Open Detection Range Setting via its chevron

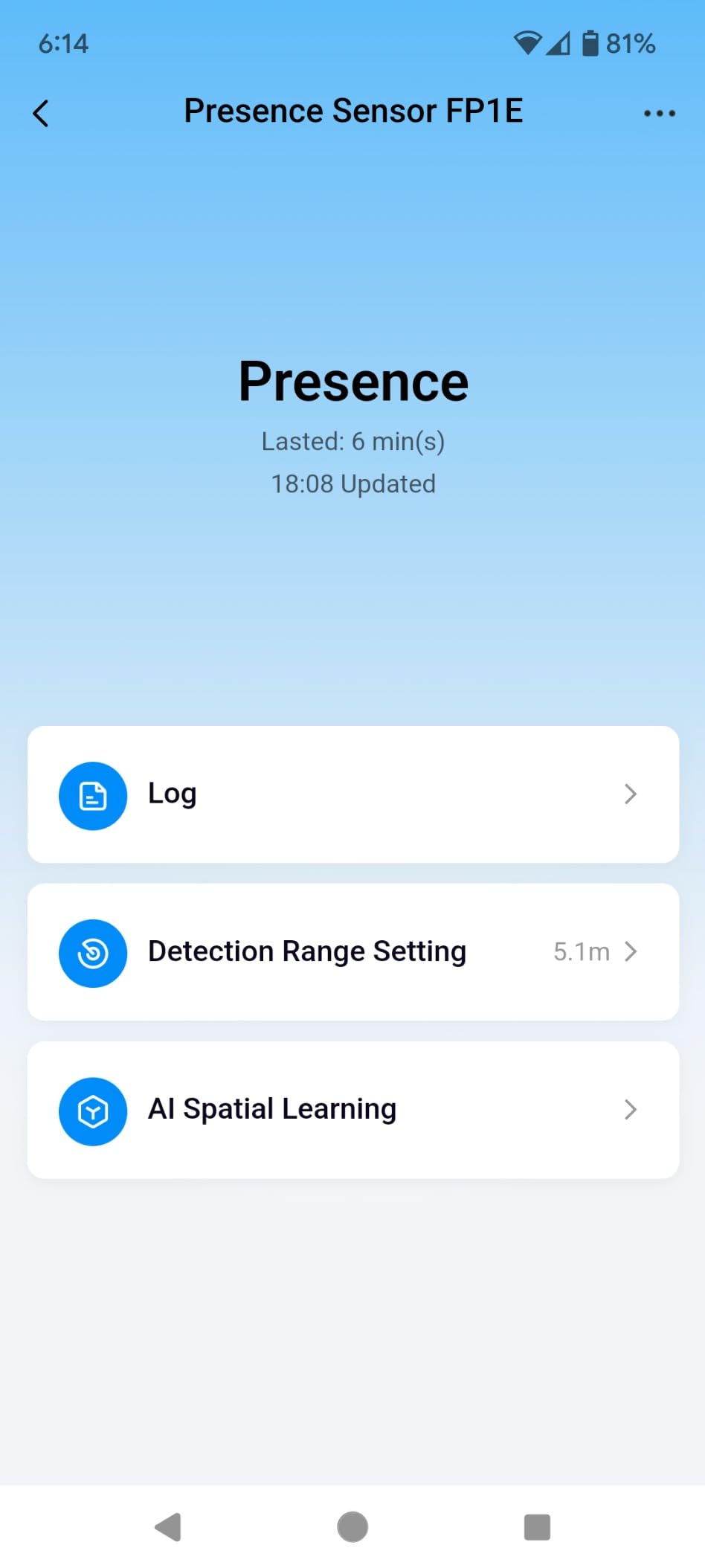(x=631, y=951)
